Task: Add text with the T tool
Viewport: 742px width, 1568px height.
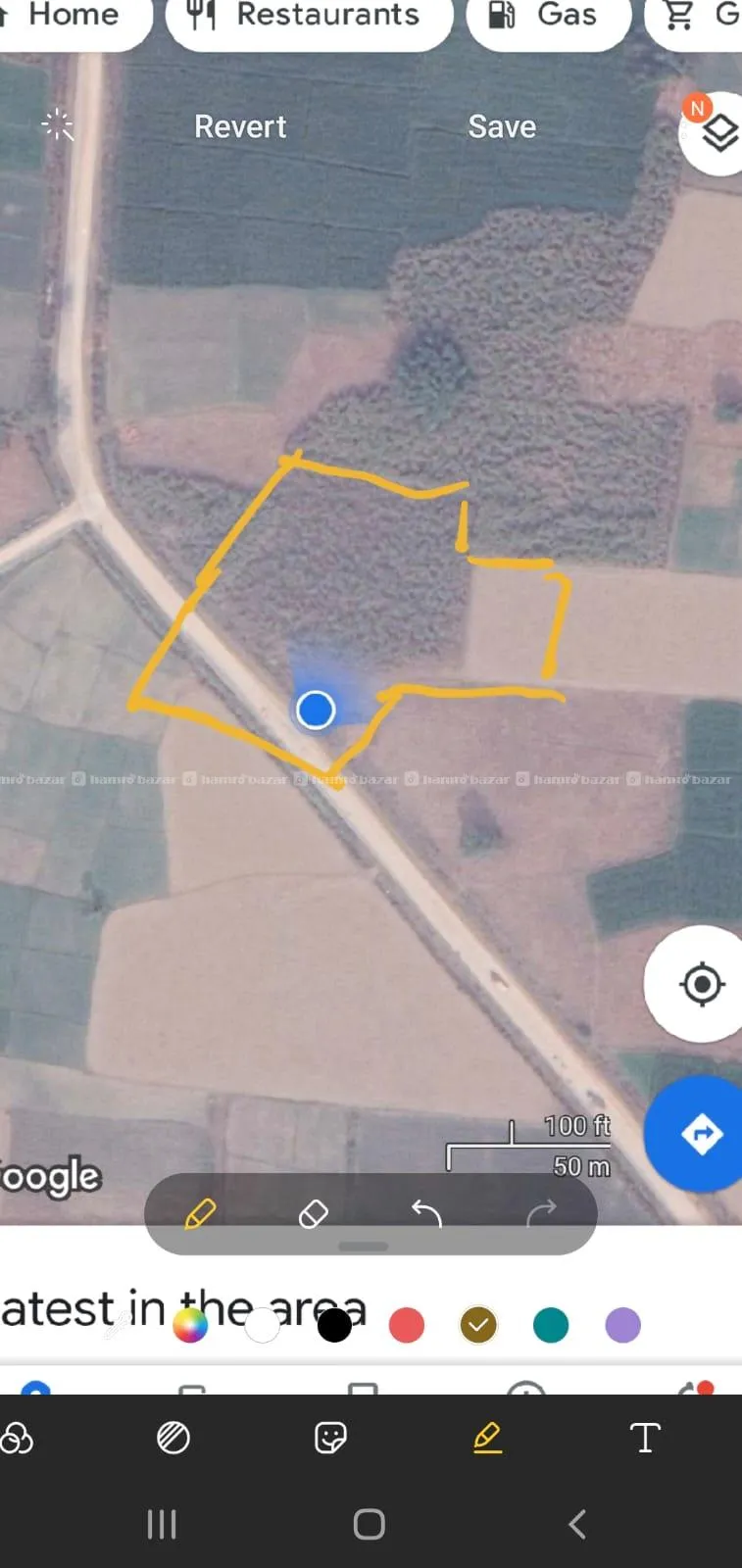Action: coord(644,1438)
